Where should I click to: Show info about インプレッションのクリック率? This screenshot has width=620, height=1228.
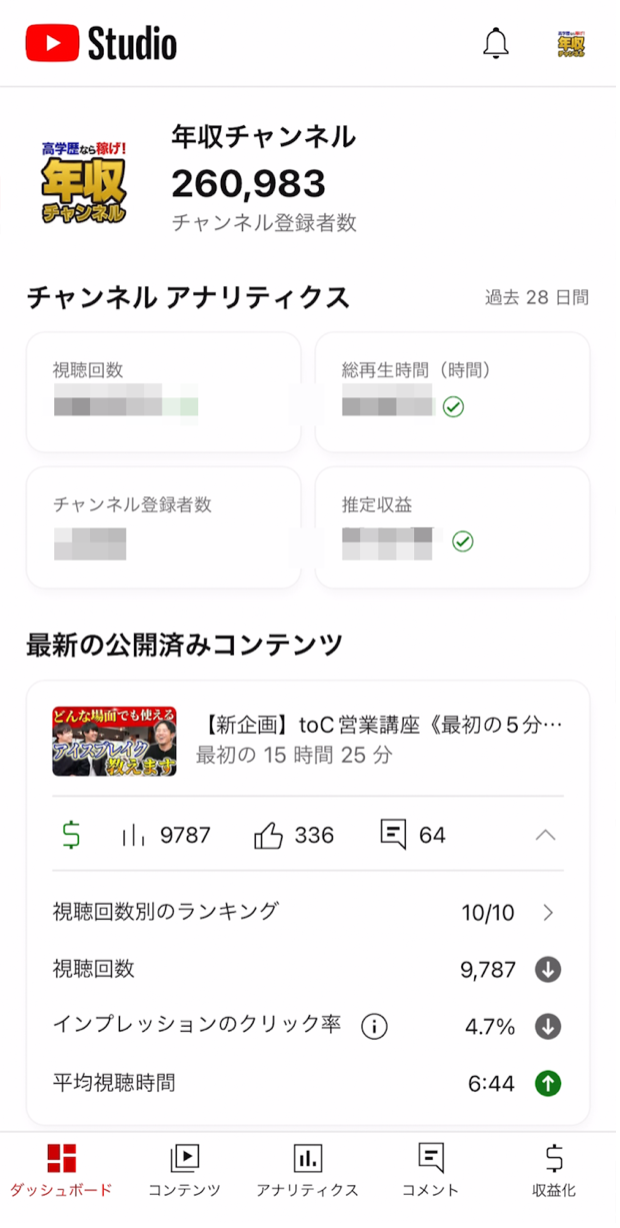pyautogui.click(x=374, y=1027)
